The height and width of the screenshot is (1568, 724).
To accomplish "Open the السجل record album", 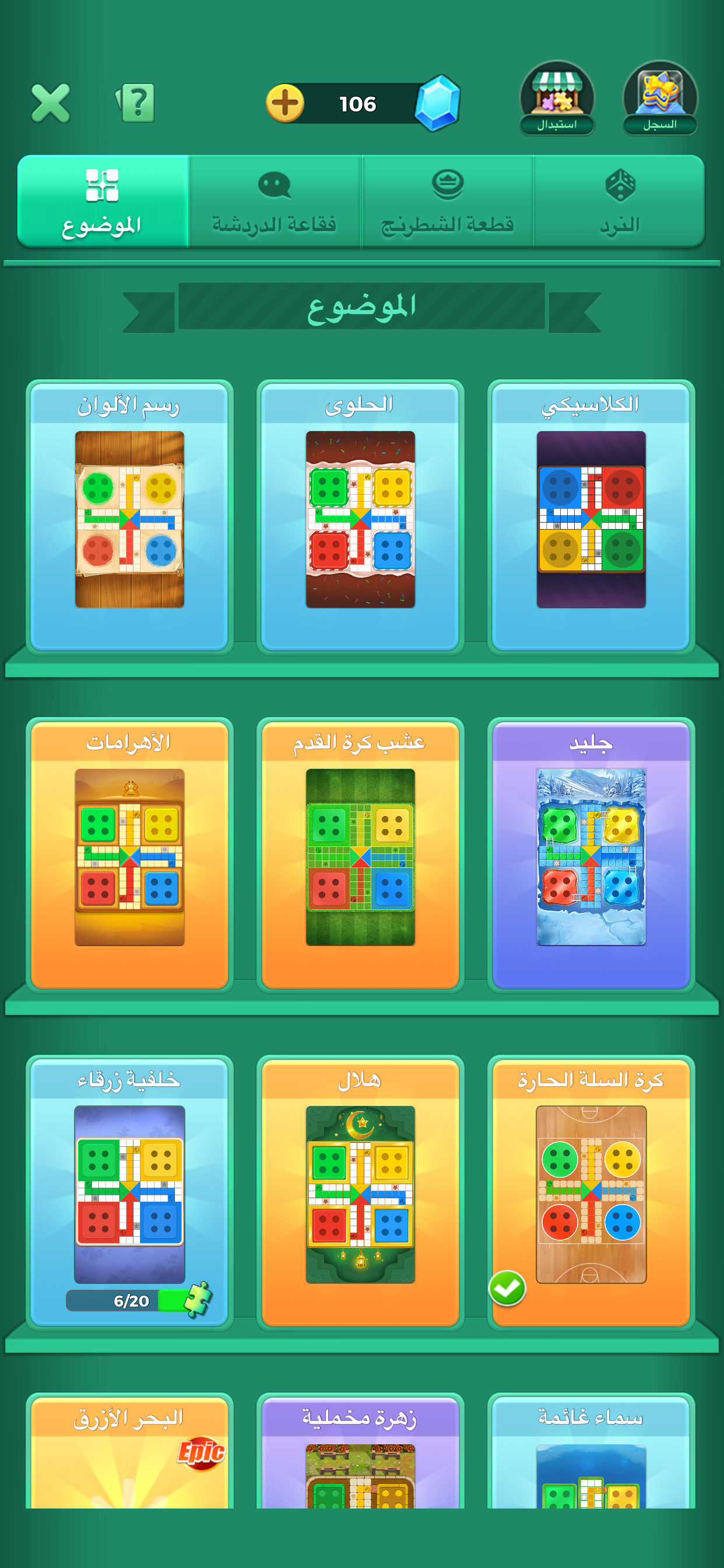I will tap(659, 98).
